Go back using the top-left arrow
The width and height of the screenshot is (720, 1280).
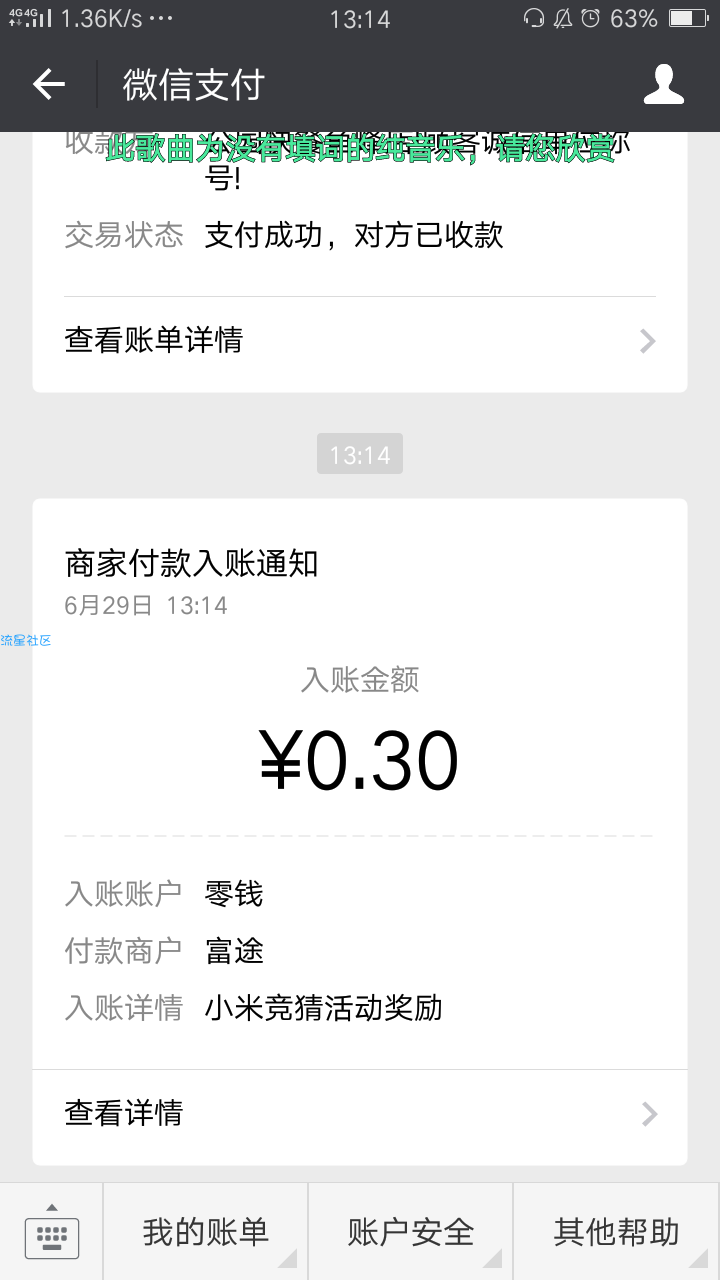[49, 85]
